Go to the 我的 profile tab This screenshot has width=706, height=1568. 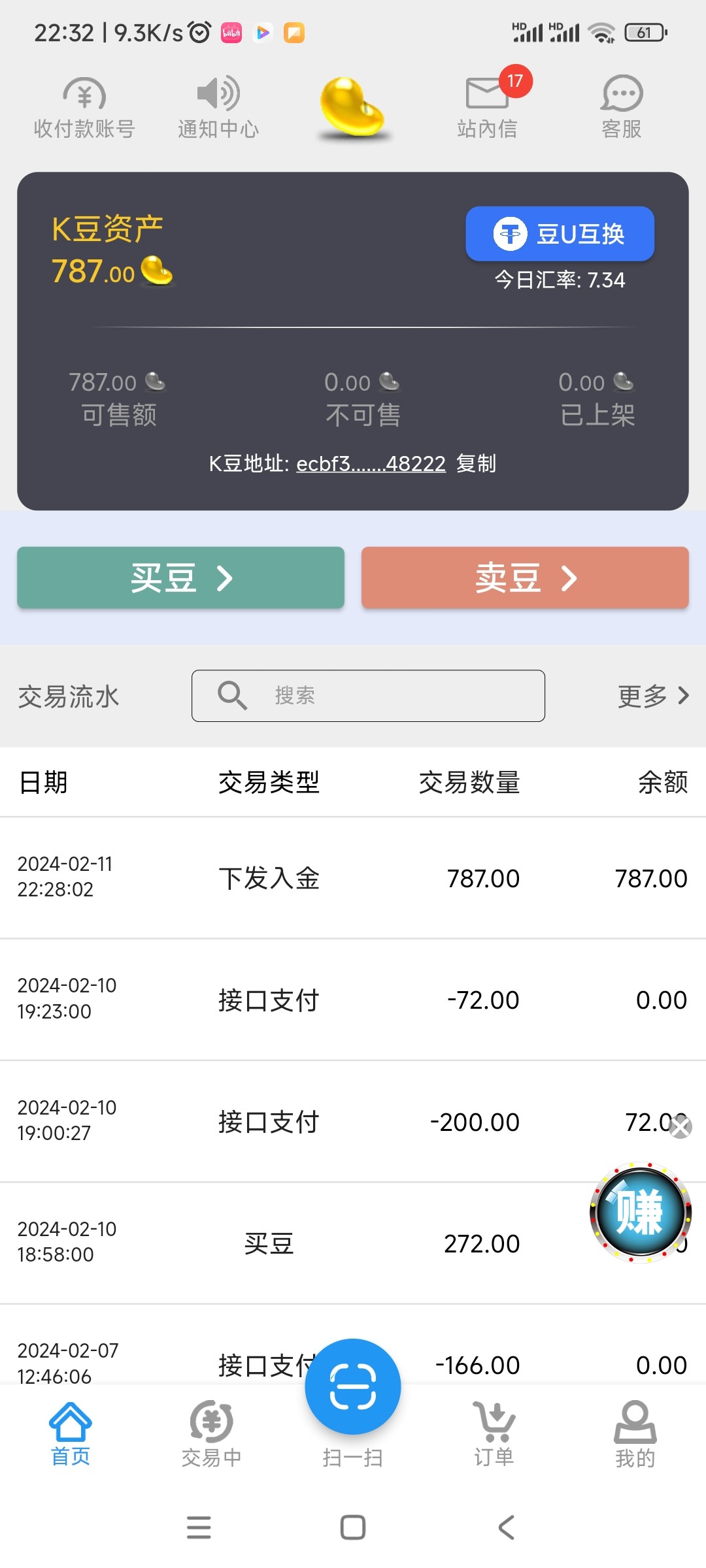(635, 1434)
